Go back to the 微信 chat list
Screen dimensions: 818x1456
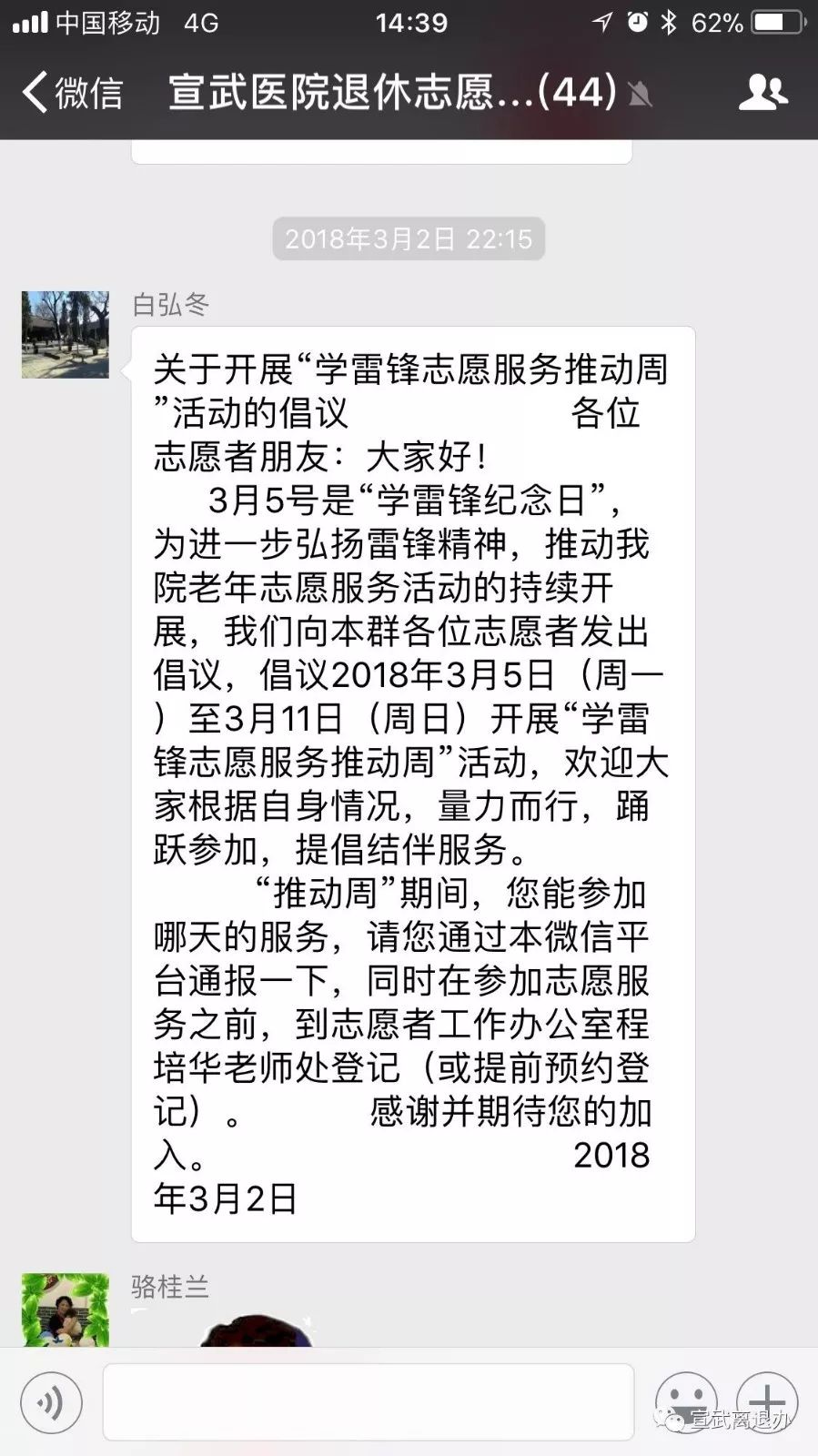pyautogui.click(x=71, y=93)
